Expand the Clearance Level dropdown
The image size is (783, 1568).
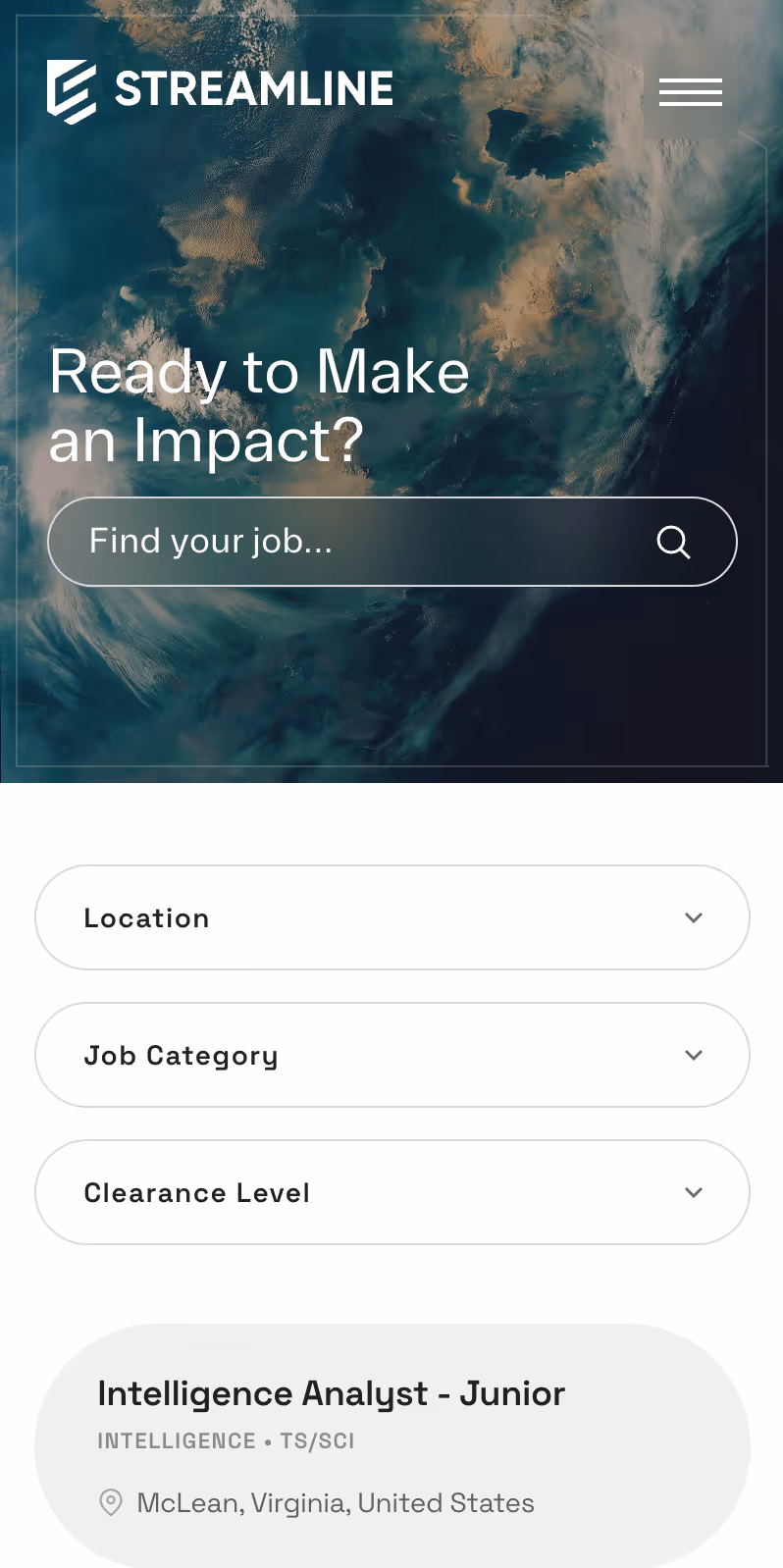point(392,1192)
